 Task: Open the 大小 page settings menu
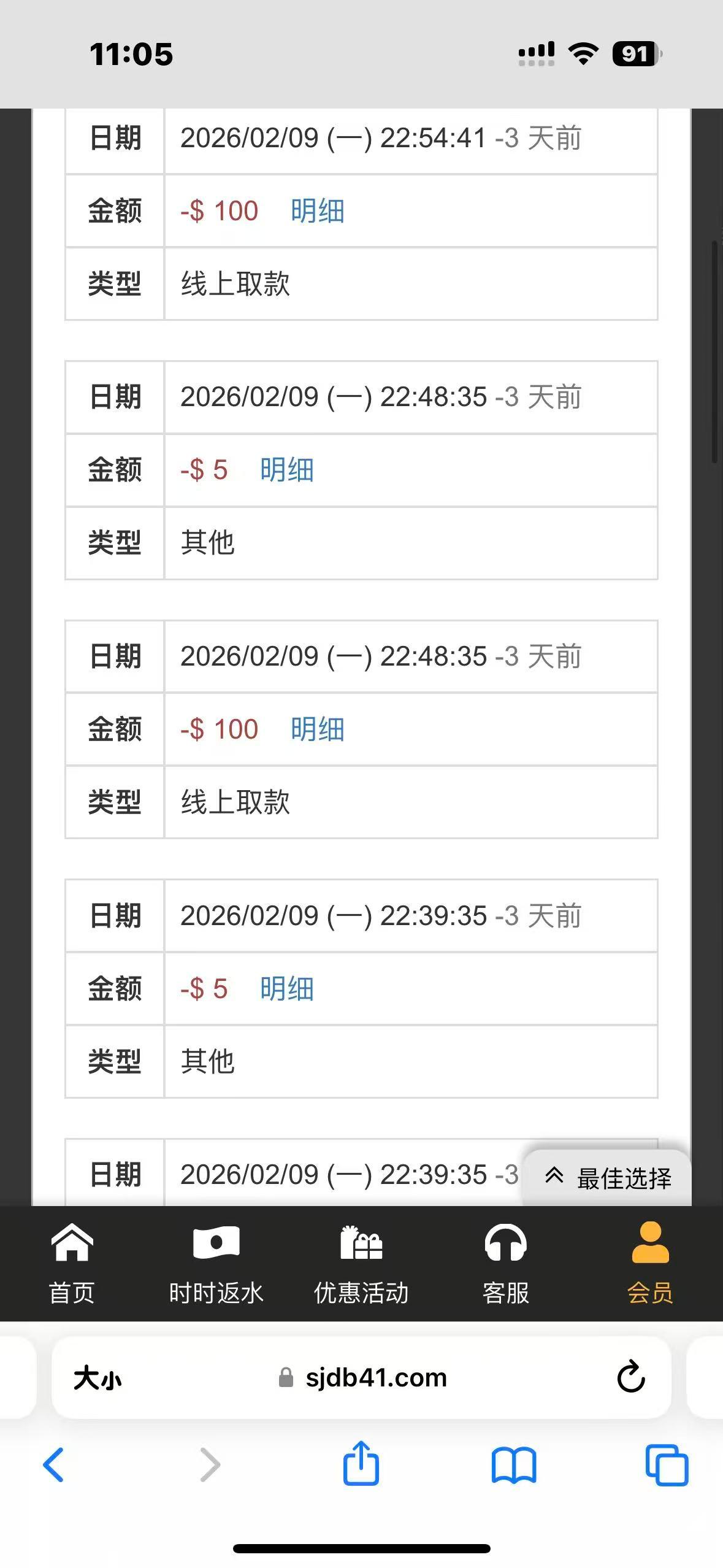tap(98, 1378)
